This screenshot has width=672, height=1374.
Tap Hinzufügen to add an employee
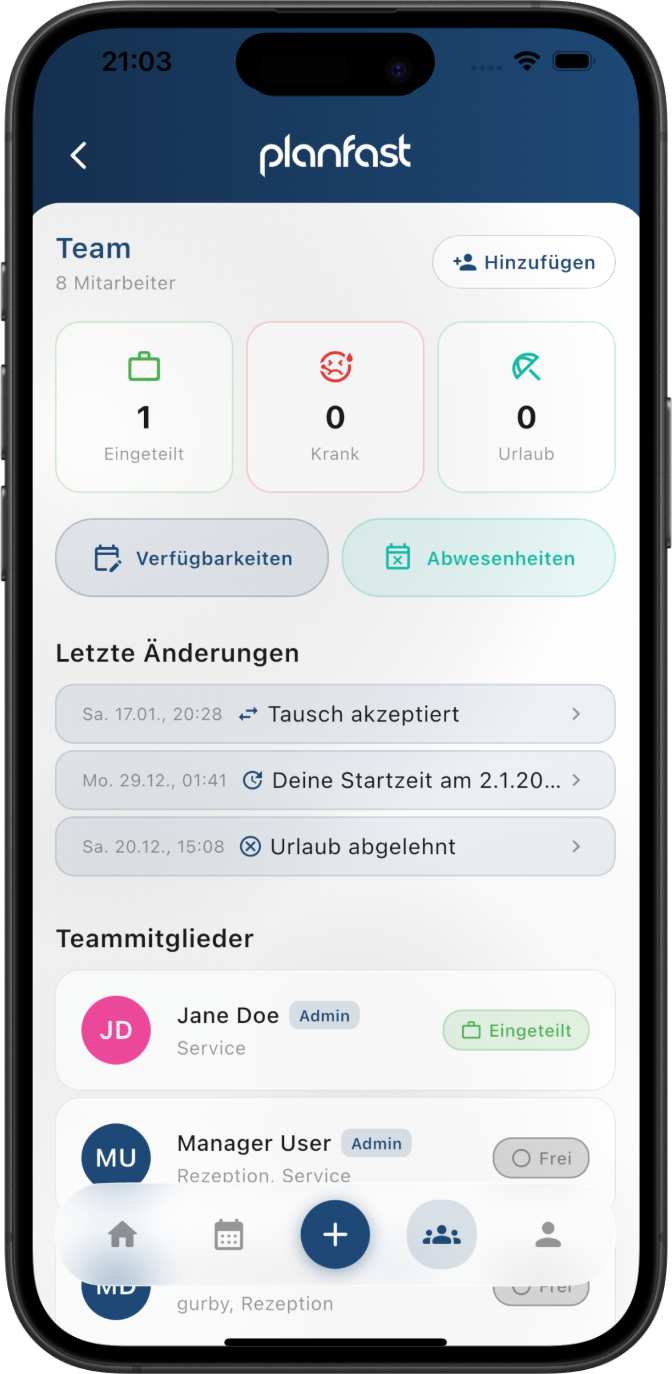tap(523, 262)
